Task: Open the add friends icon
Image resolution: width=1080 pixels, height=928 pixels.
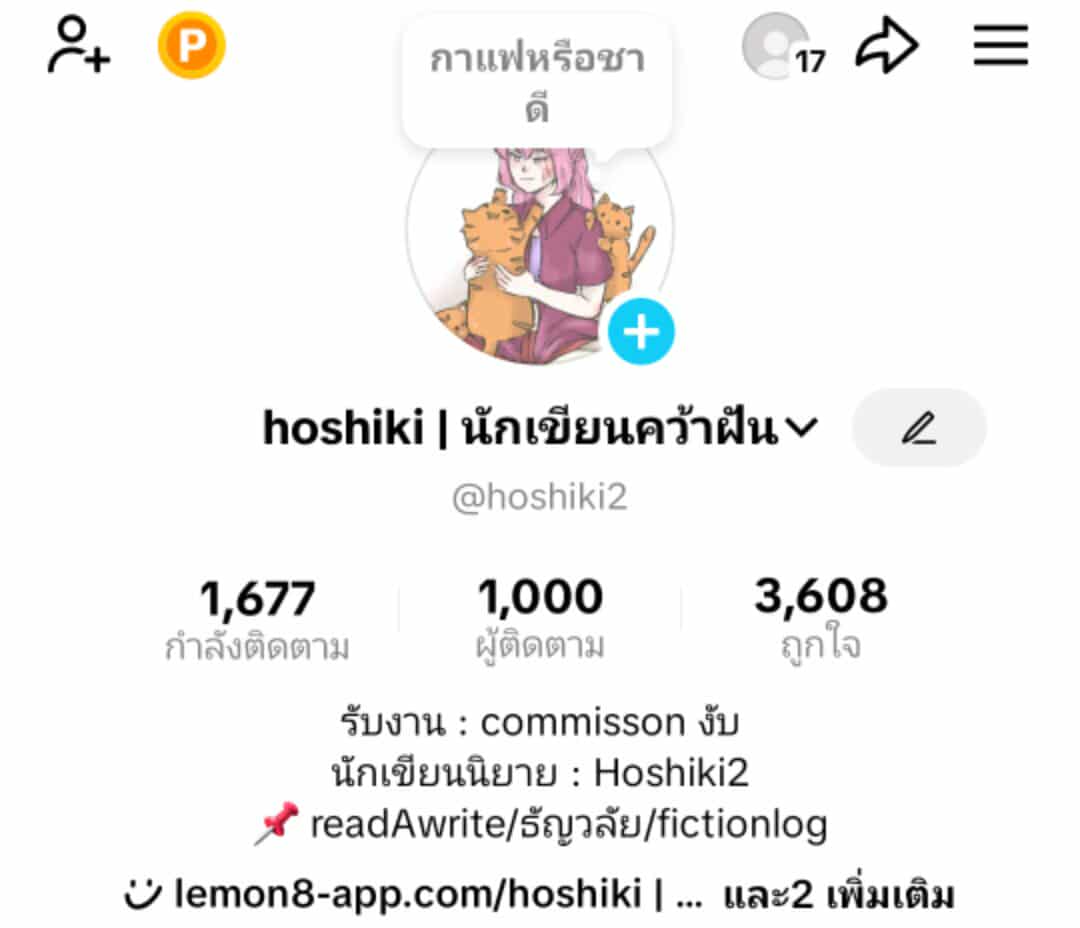Action: pyautogui.click(x=78, y=45)
